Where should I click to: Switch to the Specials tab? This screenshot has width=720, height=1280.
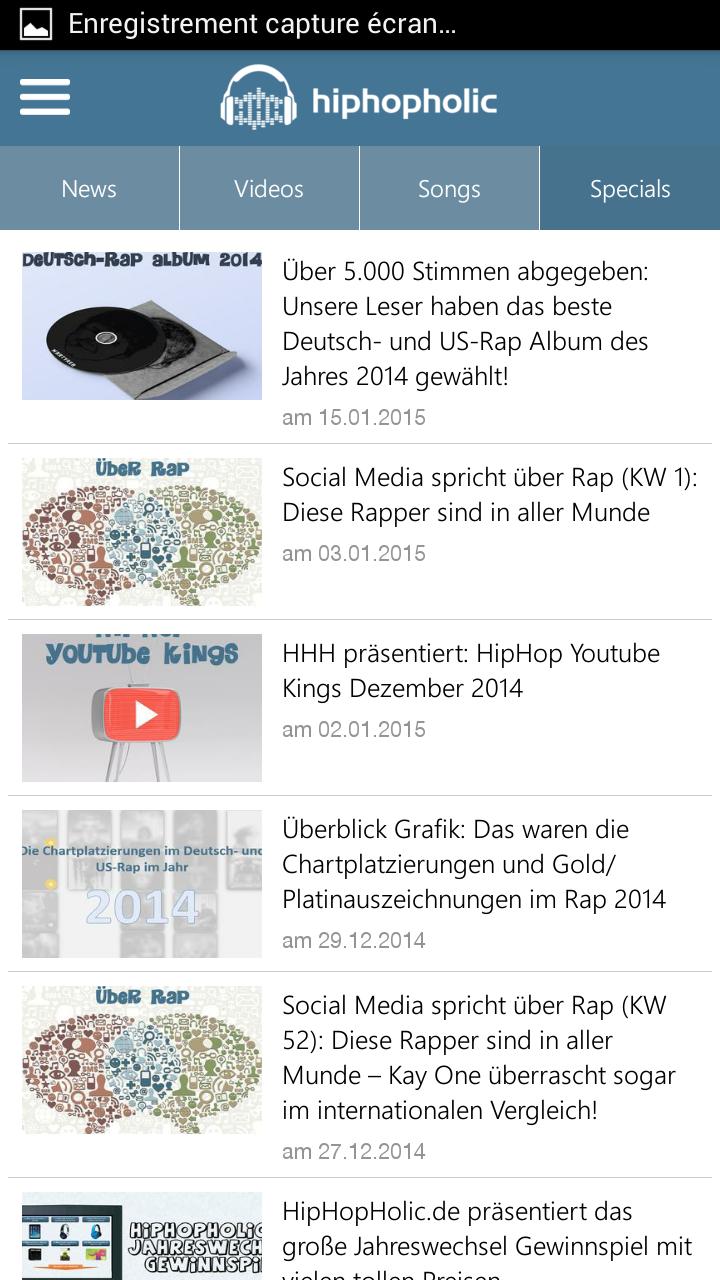tap(630, 188)
